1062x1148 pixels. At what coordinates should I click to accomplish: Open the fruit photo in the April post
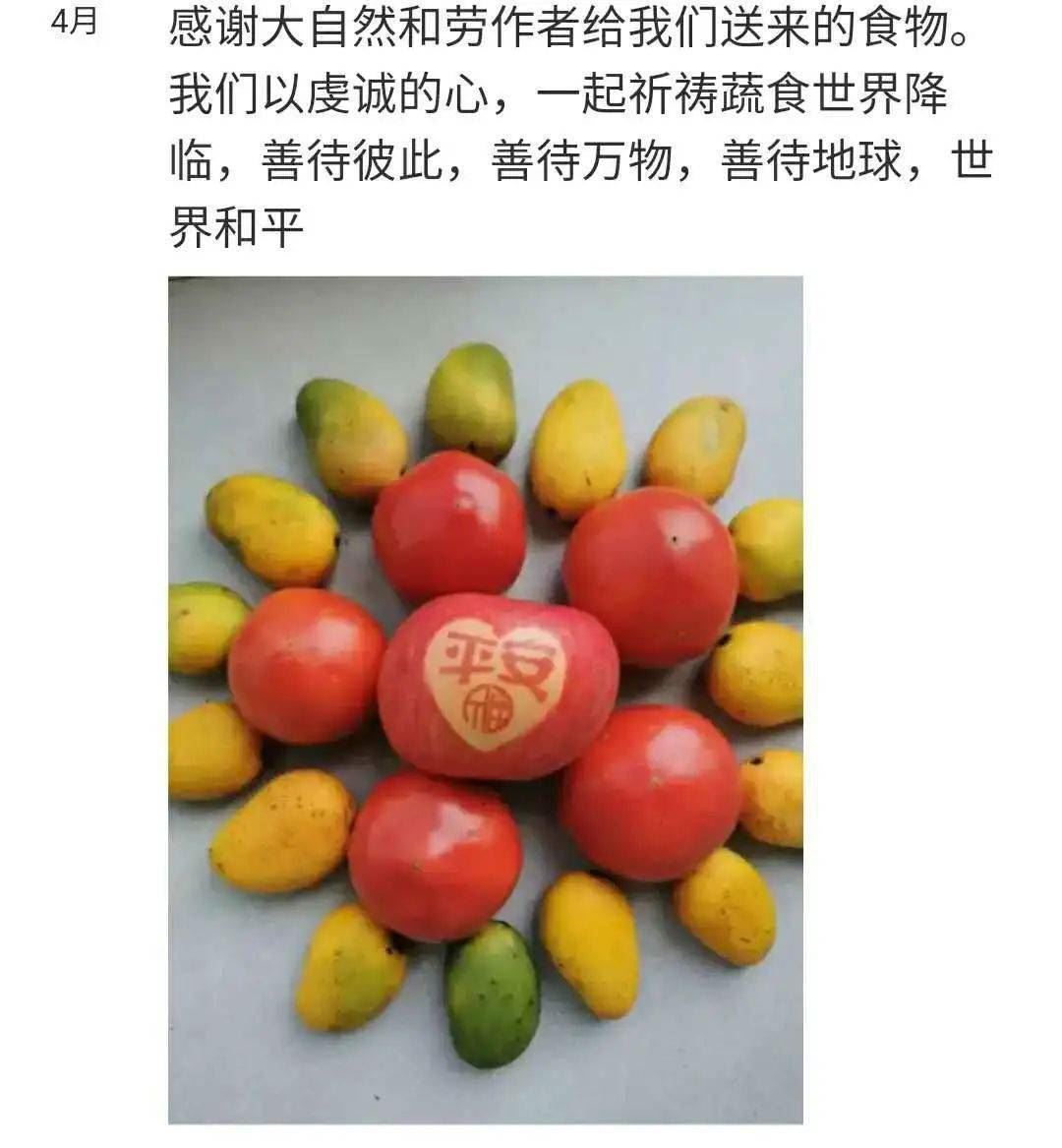coord(485,698)
